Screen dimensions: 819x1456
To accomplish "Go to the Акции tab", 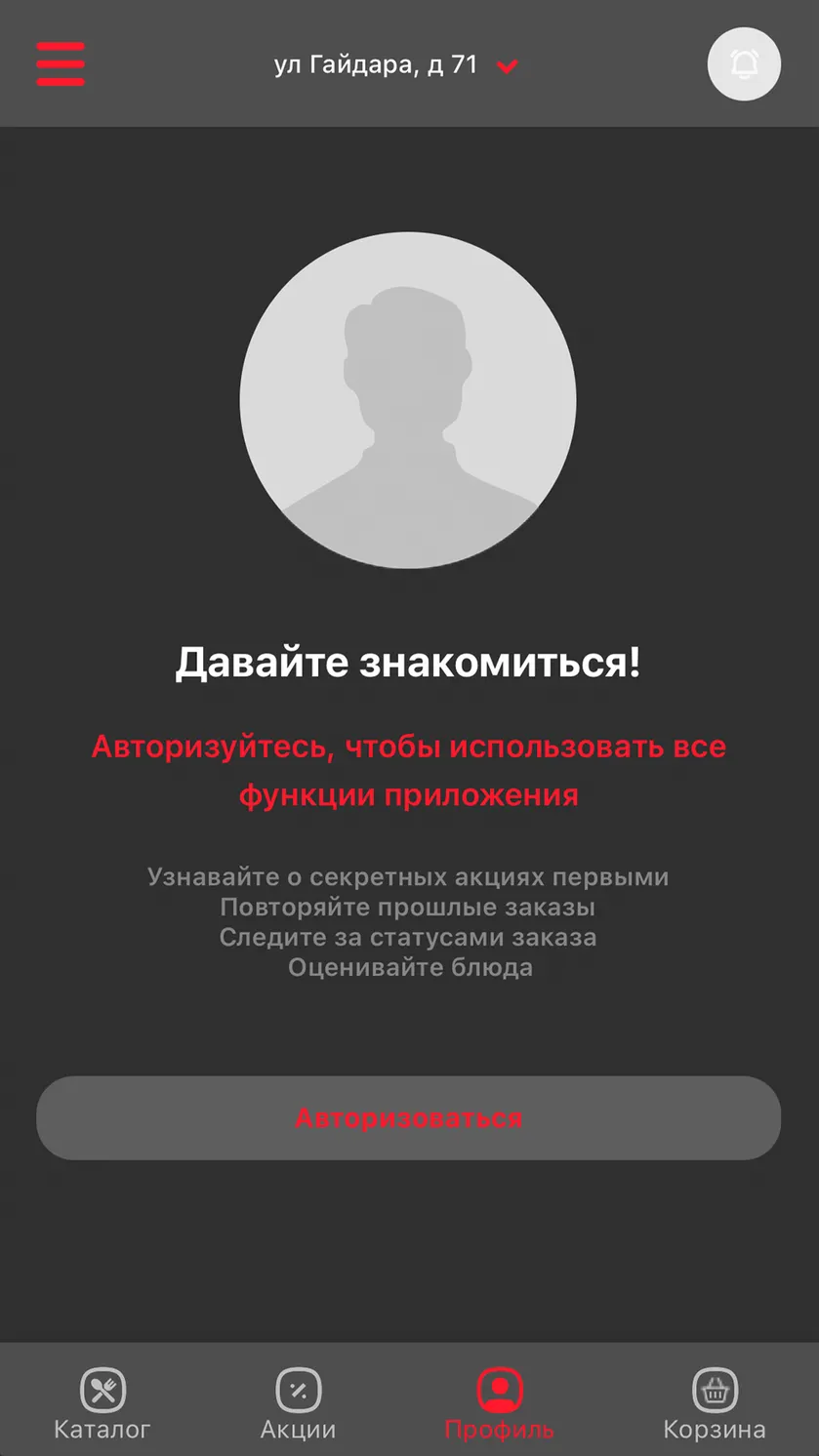I will click(298, 1405).
